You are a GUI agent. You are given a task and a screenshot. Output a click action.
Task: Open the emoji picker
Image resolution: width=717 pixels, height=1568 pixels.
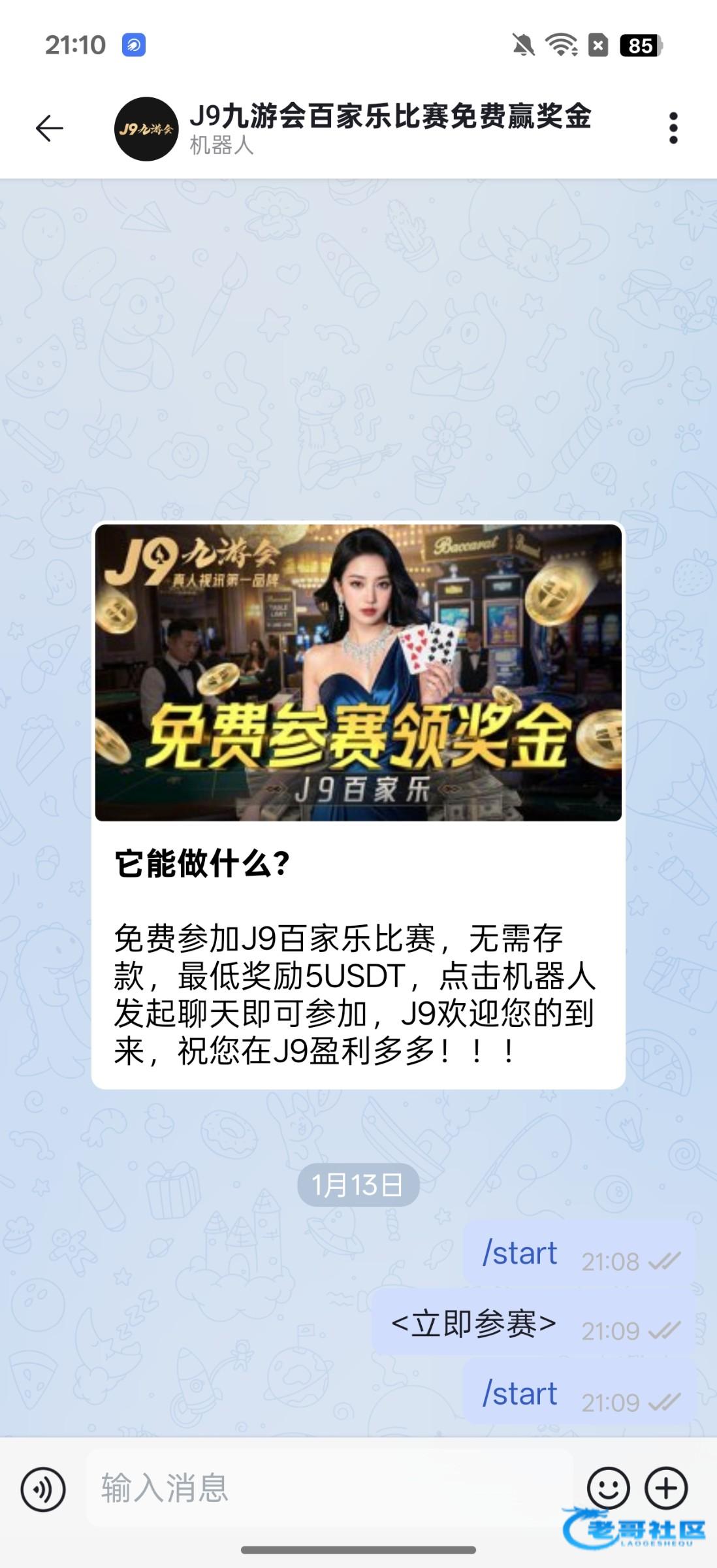tap(608, 1488)
